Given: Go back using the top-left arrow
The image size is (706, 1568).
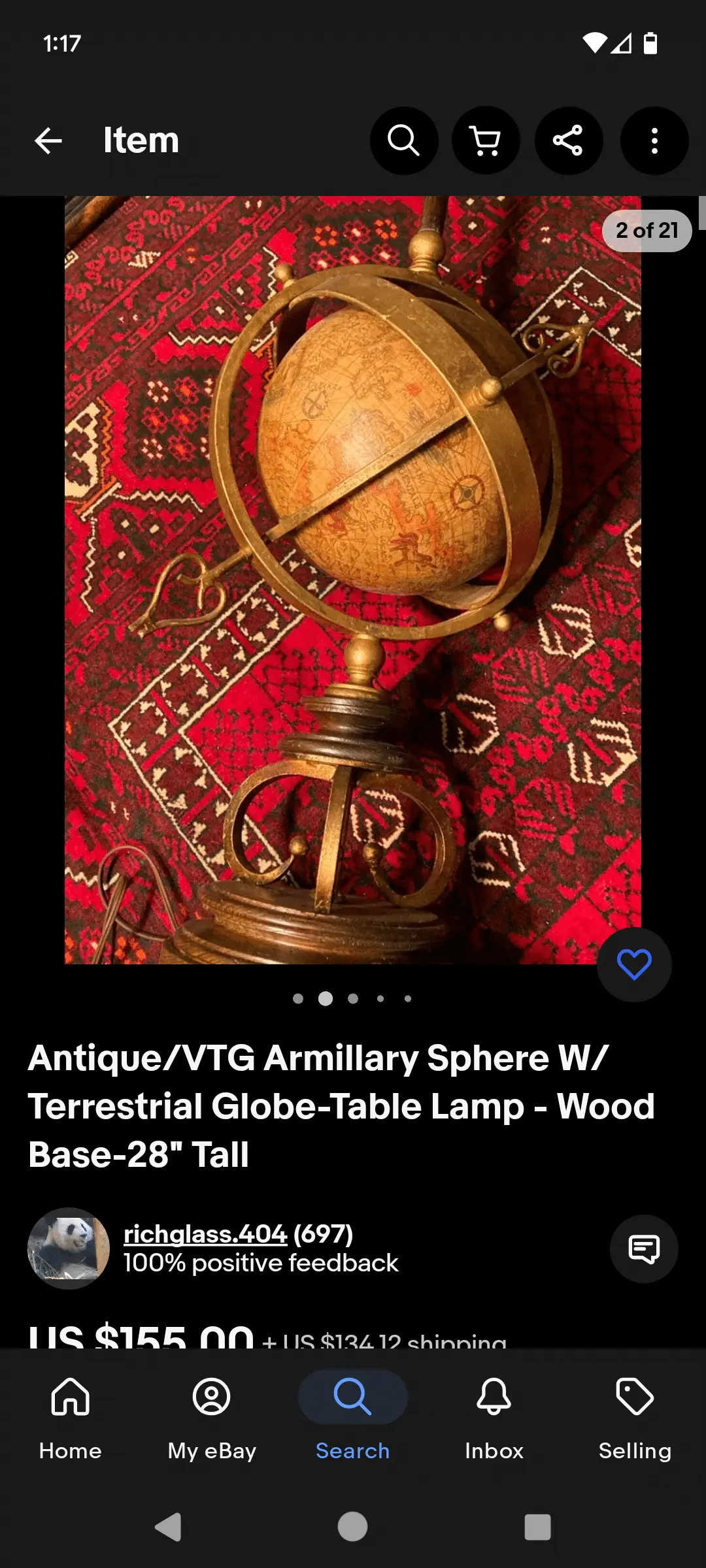Looking at the screenshot, I should click(x=48, y=140).
